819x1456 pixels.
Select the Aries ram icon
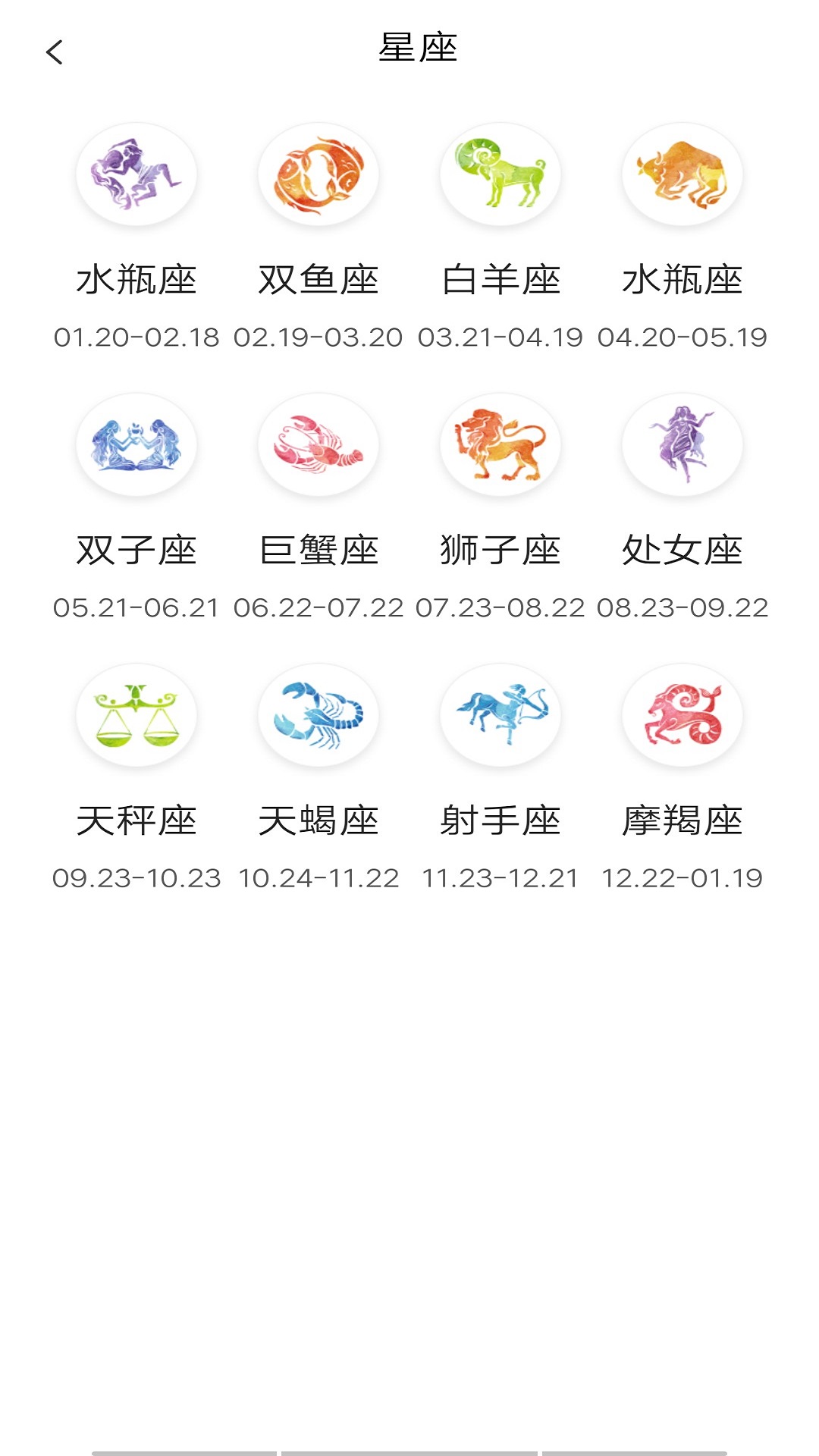(x=500, y=173)
